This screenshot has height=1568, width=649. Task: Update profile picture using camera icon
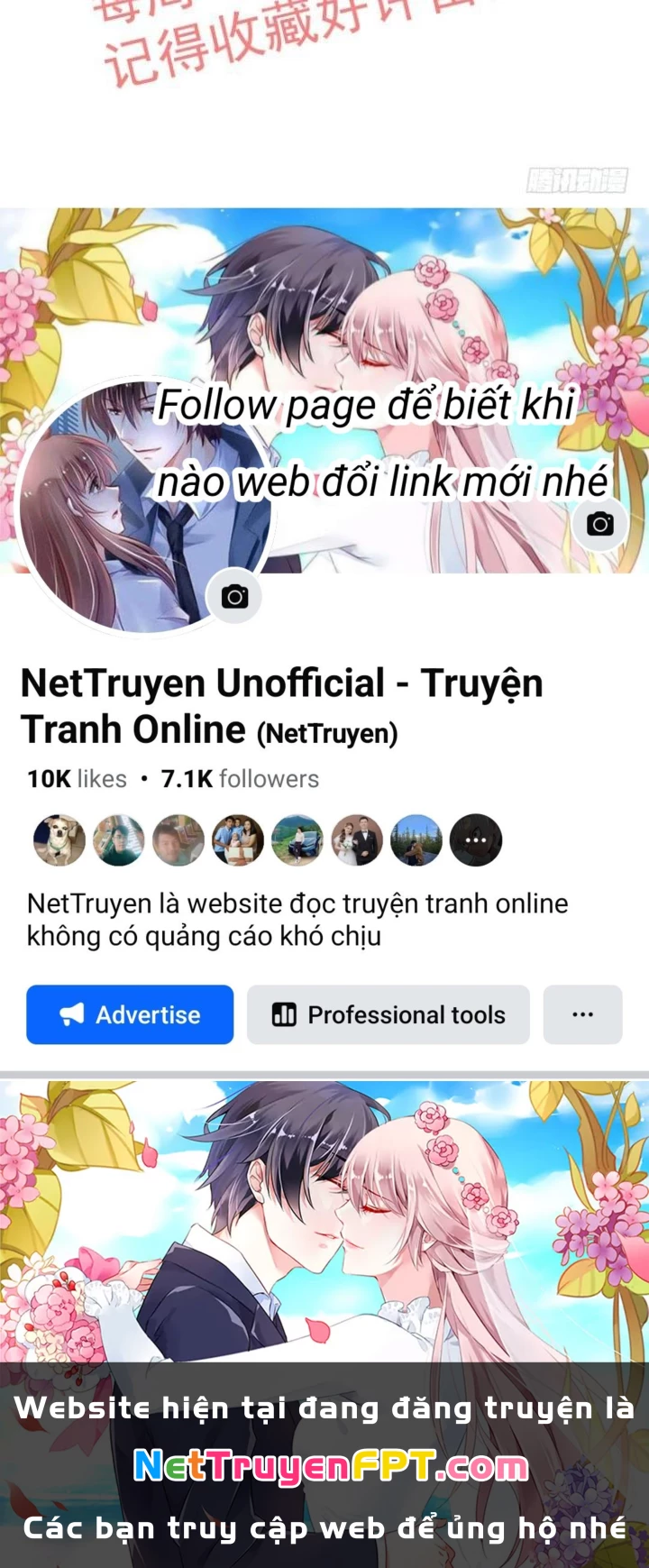(x=233, y=596)
